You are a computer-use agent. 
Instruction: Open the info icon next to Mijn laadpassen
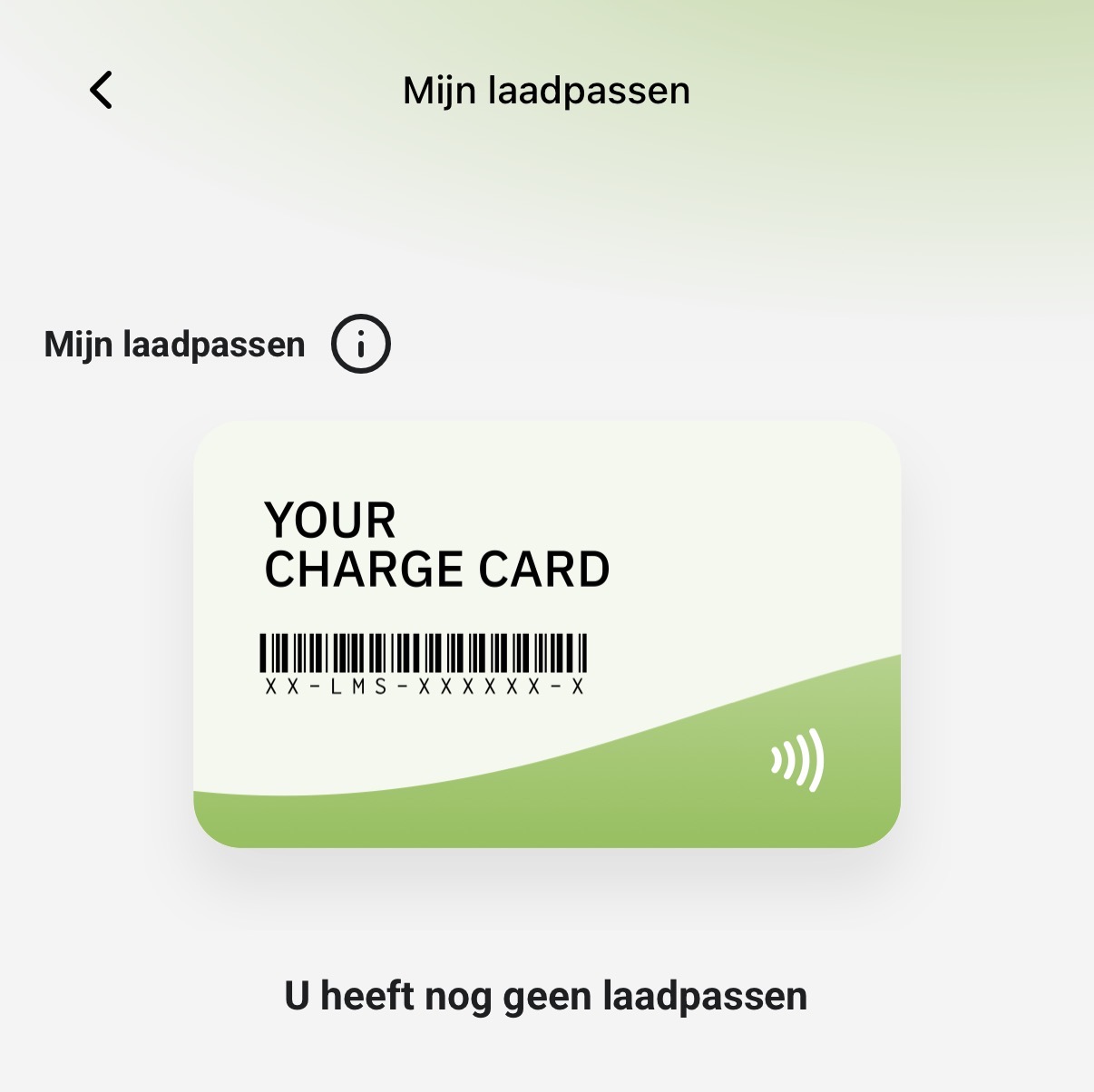coord(360,345)
